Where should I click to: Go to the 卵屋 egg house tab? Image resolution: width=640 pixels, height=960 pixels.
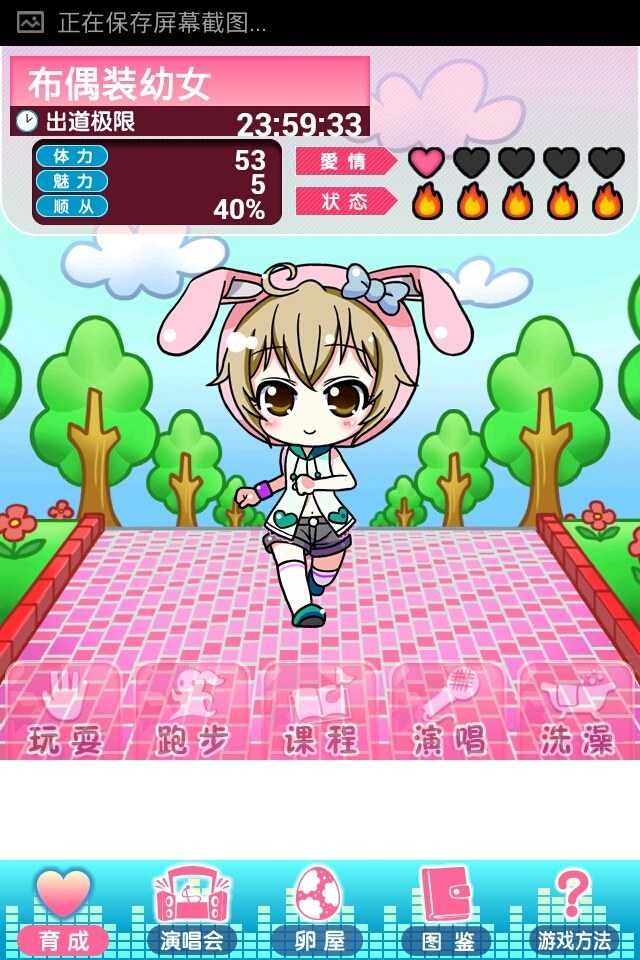coord(318,910)
